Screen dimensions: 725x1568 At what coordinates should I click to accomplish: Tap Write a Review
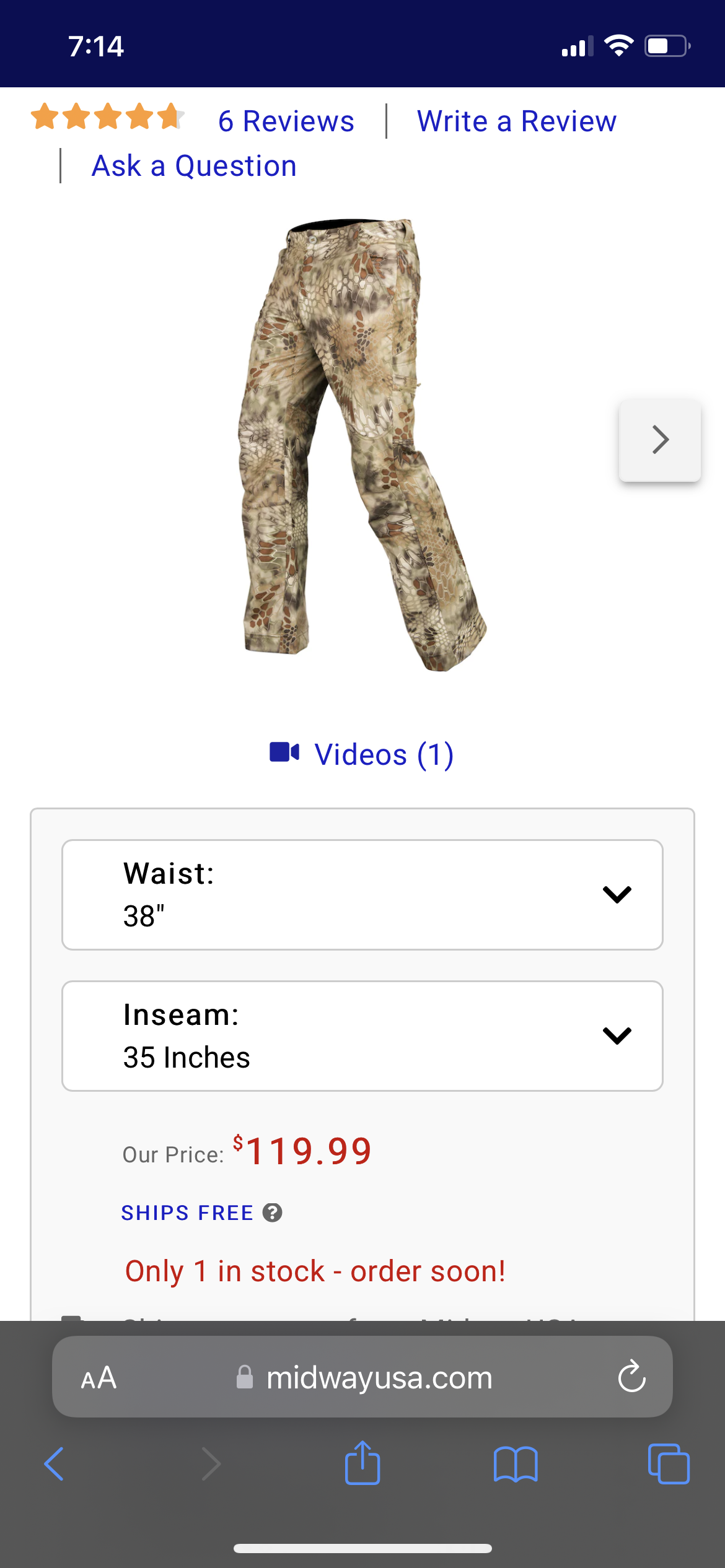517,121
